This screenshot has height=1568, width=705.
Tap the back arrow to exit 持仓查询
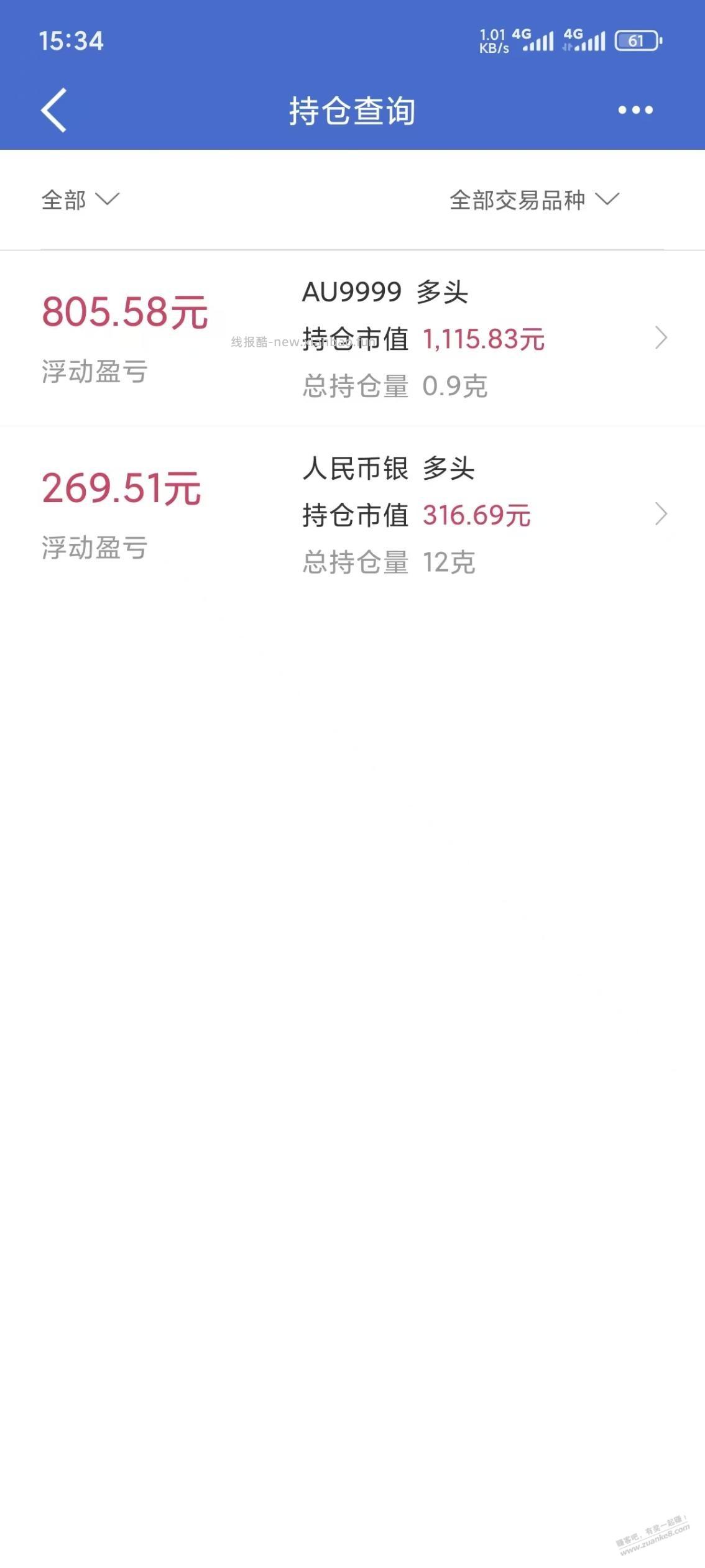[53, 111]
